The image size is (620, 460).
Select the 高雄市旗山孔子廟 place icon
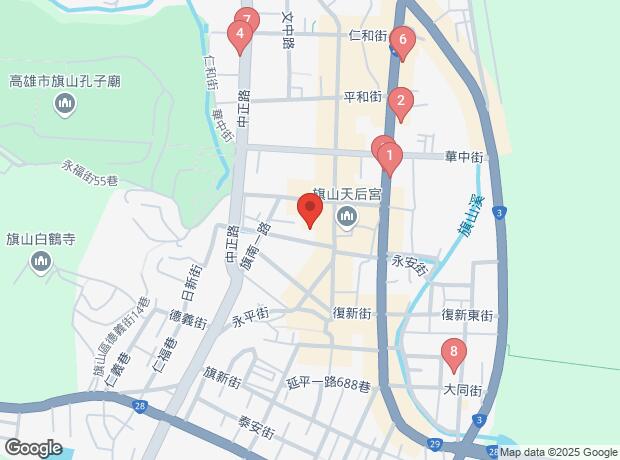tap(65, 102)
